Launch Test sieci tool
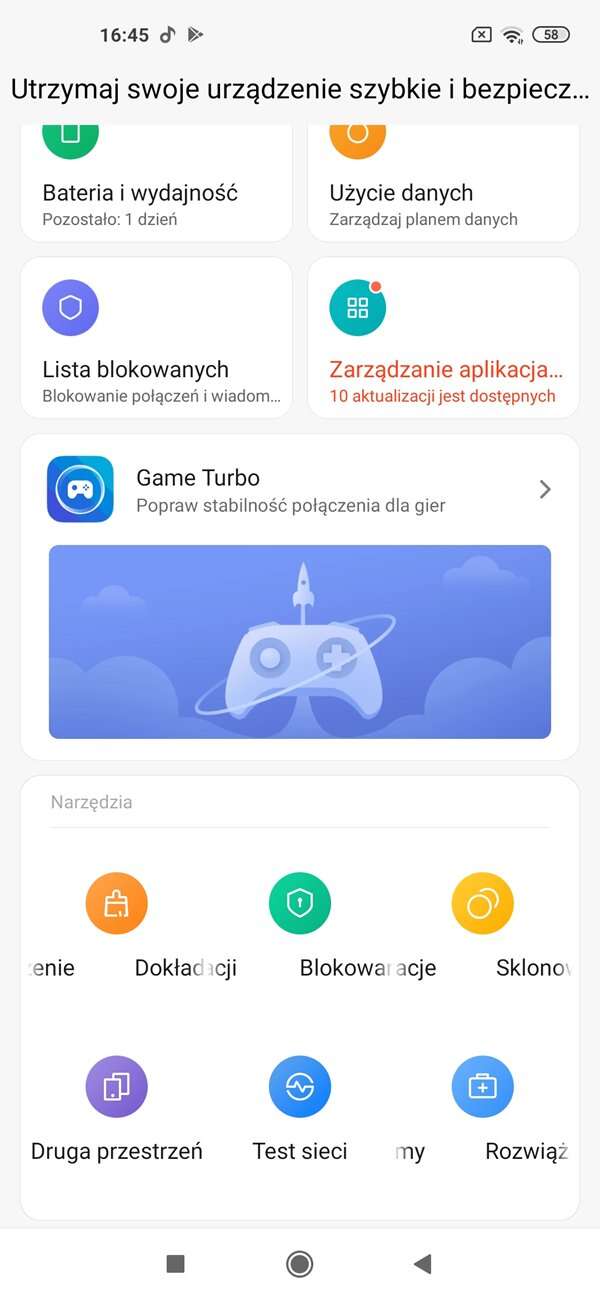The height and width of the screenshot is (1300, 600). [x=300, y=1087]
